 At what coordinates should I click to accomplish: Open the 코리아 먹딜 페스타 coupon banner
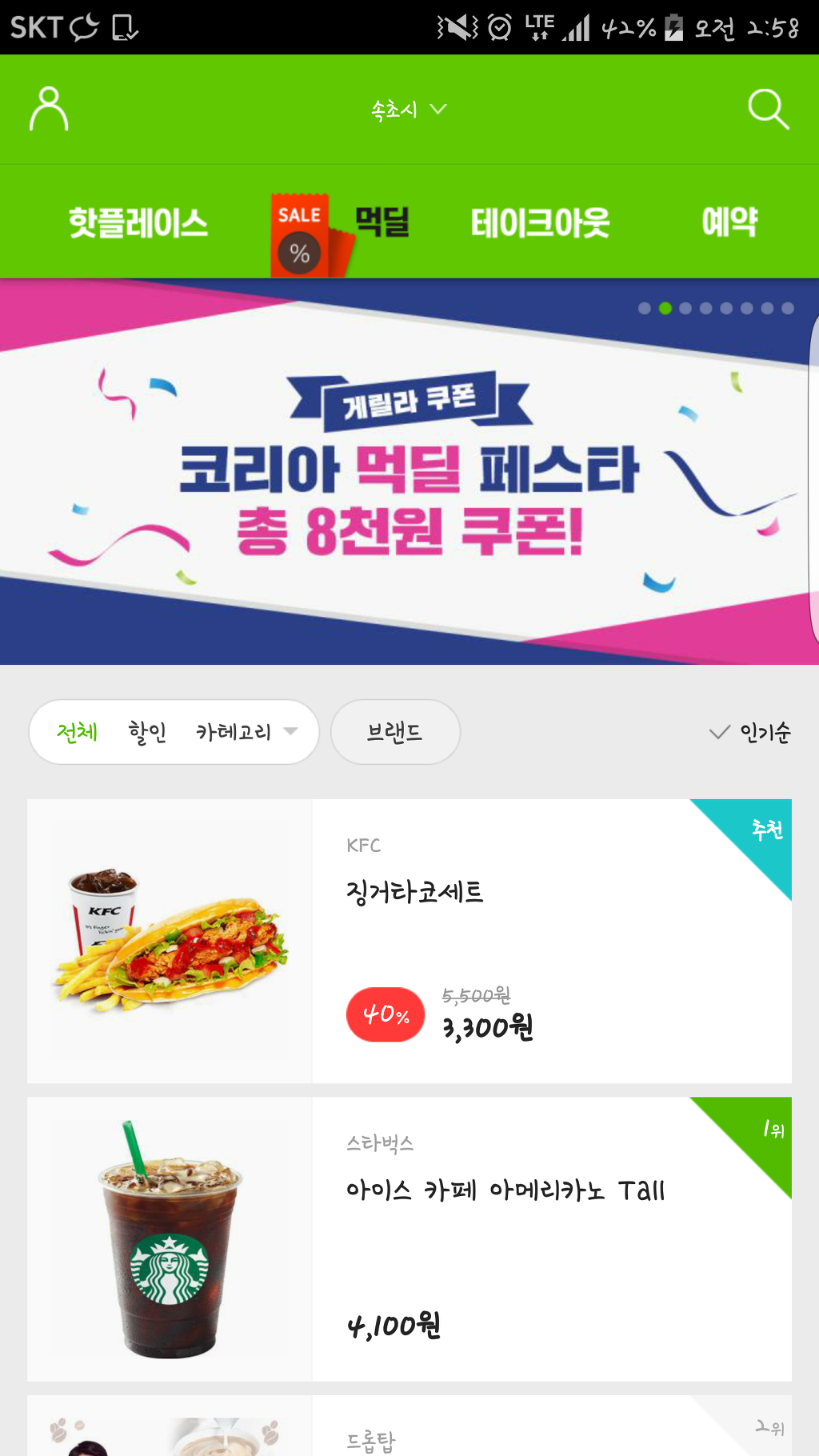tap(408, 472)
